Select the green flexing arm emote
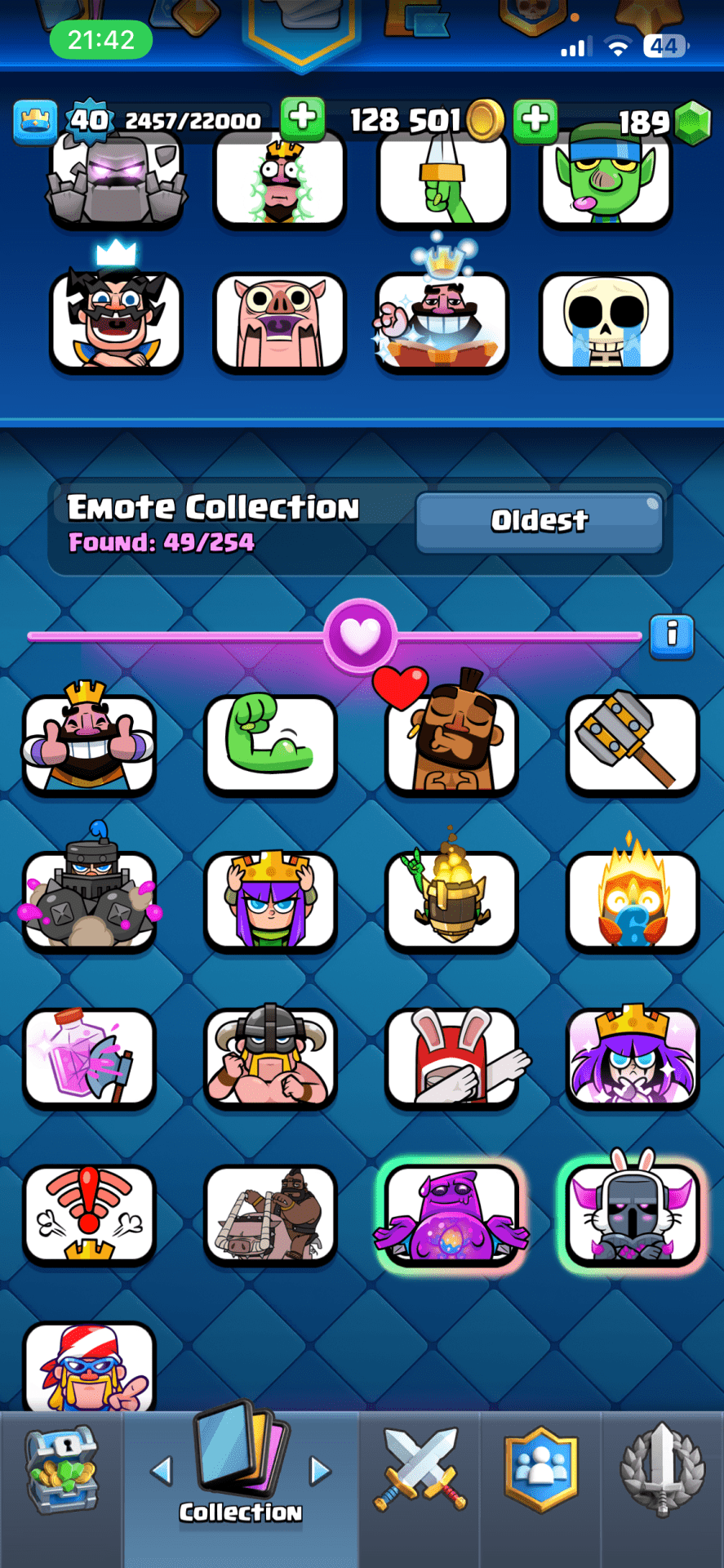This screenshot has width=724, height=1568. pyautogui.click(x=270, y=744)
